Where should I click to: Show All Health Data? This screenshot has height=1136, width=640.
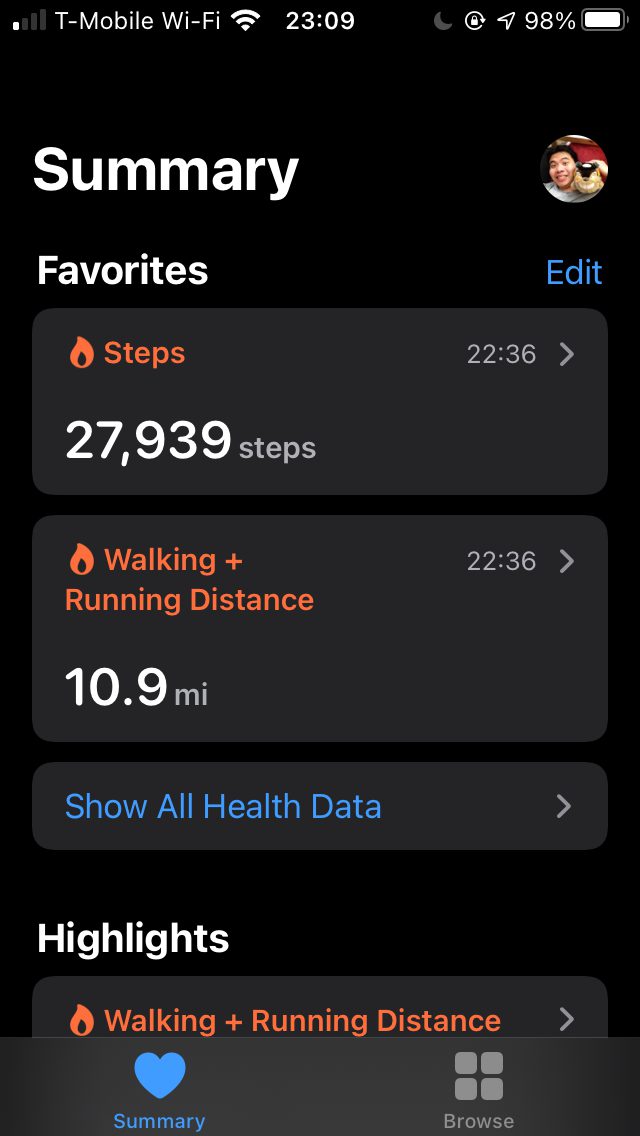(x=320, y=806)
